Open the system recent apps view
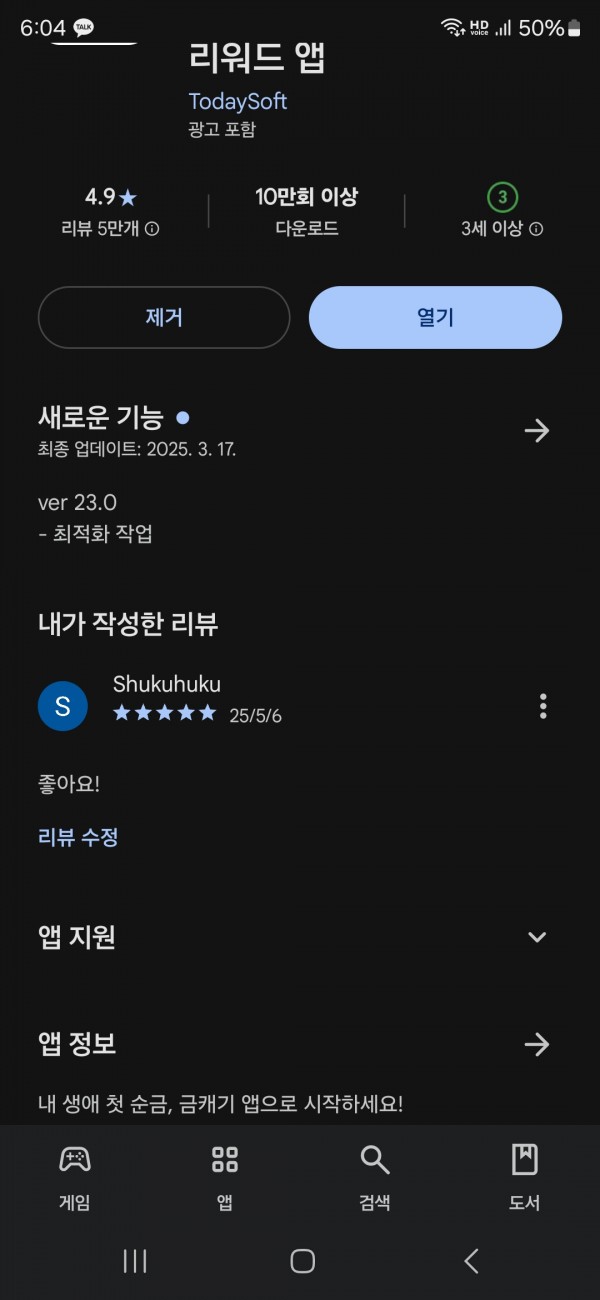The height and width of the screenshot is (1300, 600). [x=135, y=1261]
